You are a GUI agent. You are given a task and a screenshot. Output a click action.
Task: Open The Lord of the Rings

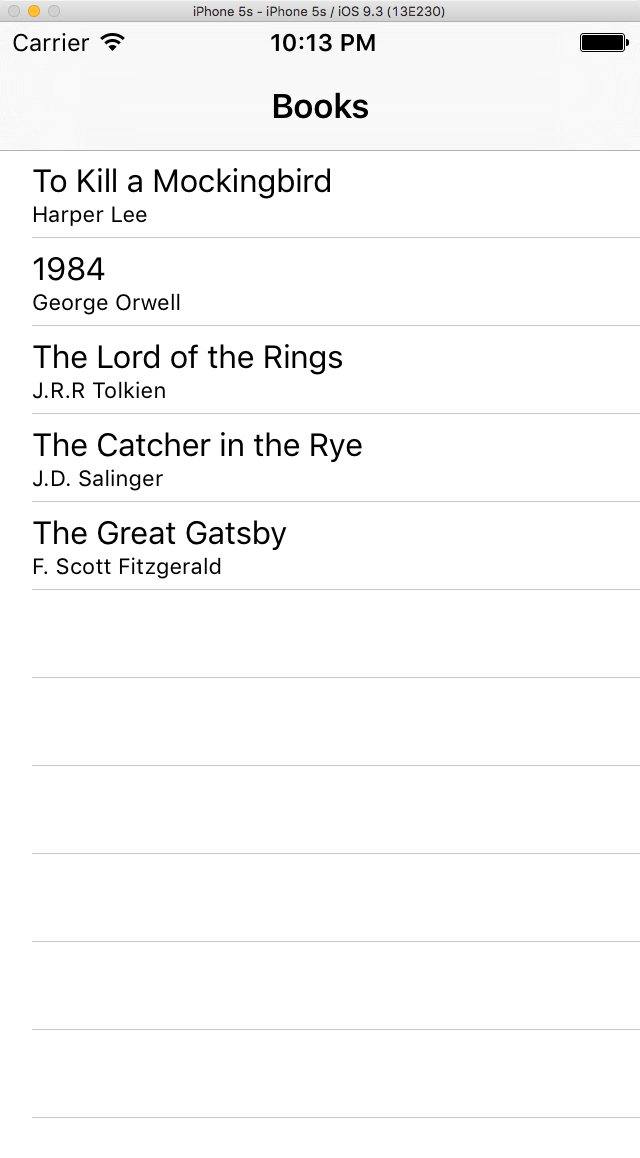(320, 370)
